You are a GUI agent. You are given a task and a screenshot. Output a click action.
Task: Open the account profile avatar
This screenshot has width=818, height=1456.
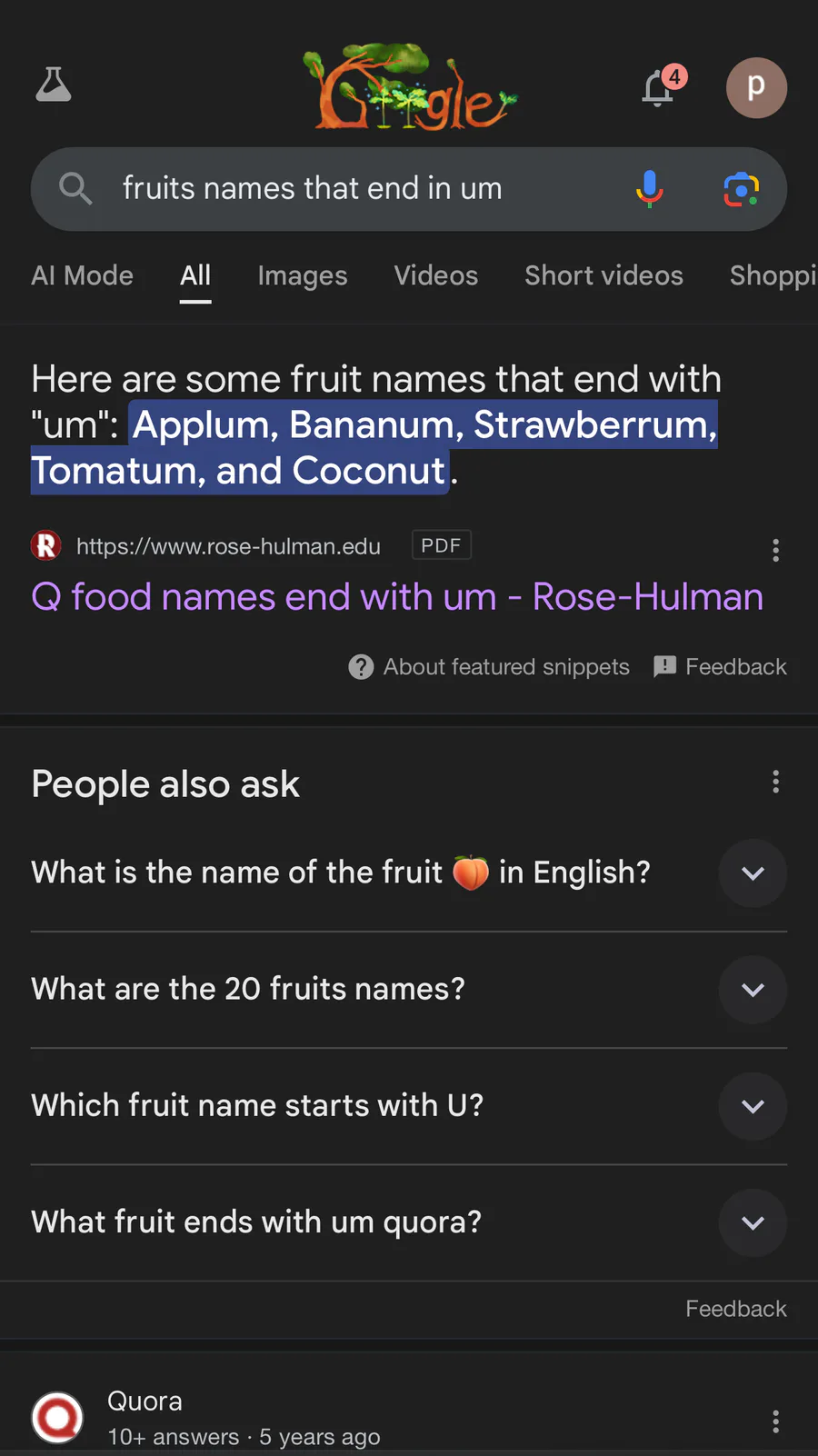click(756, 87)
